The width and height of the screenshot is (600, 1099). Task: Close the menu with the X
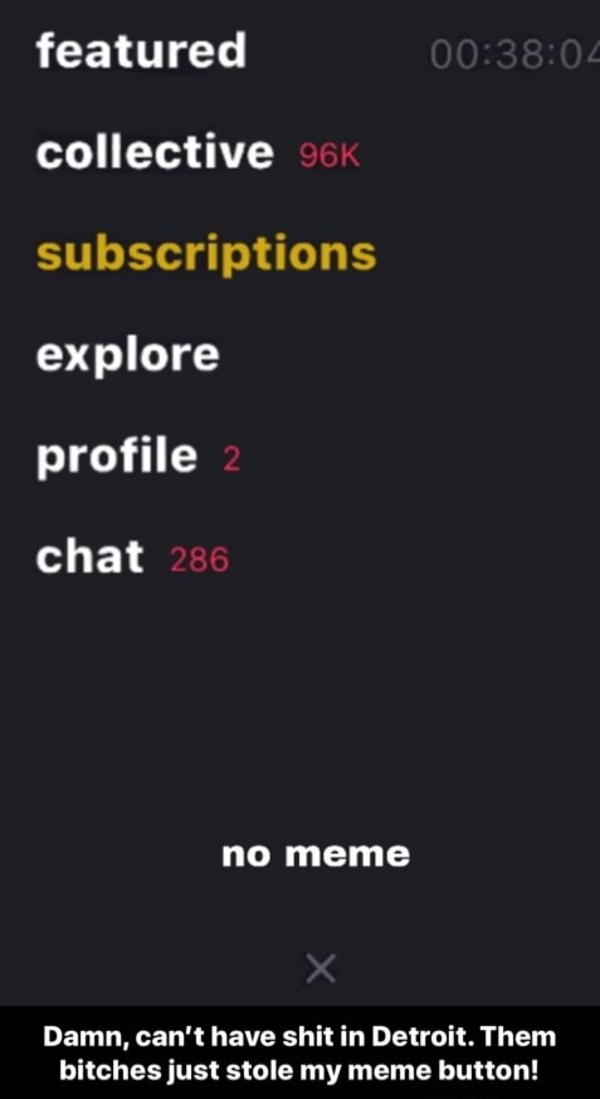pos(320,967)
